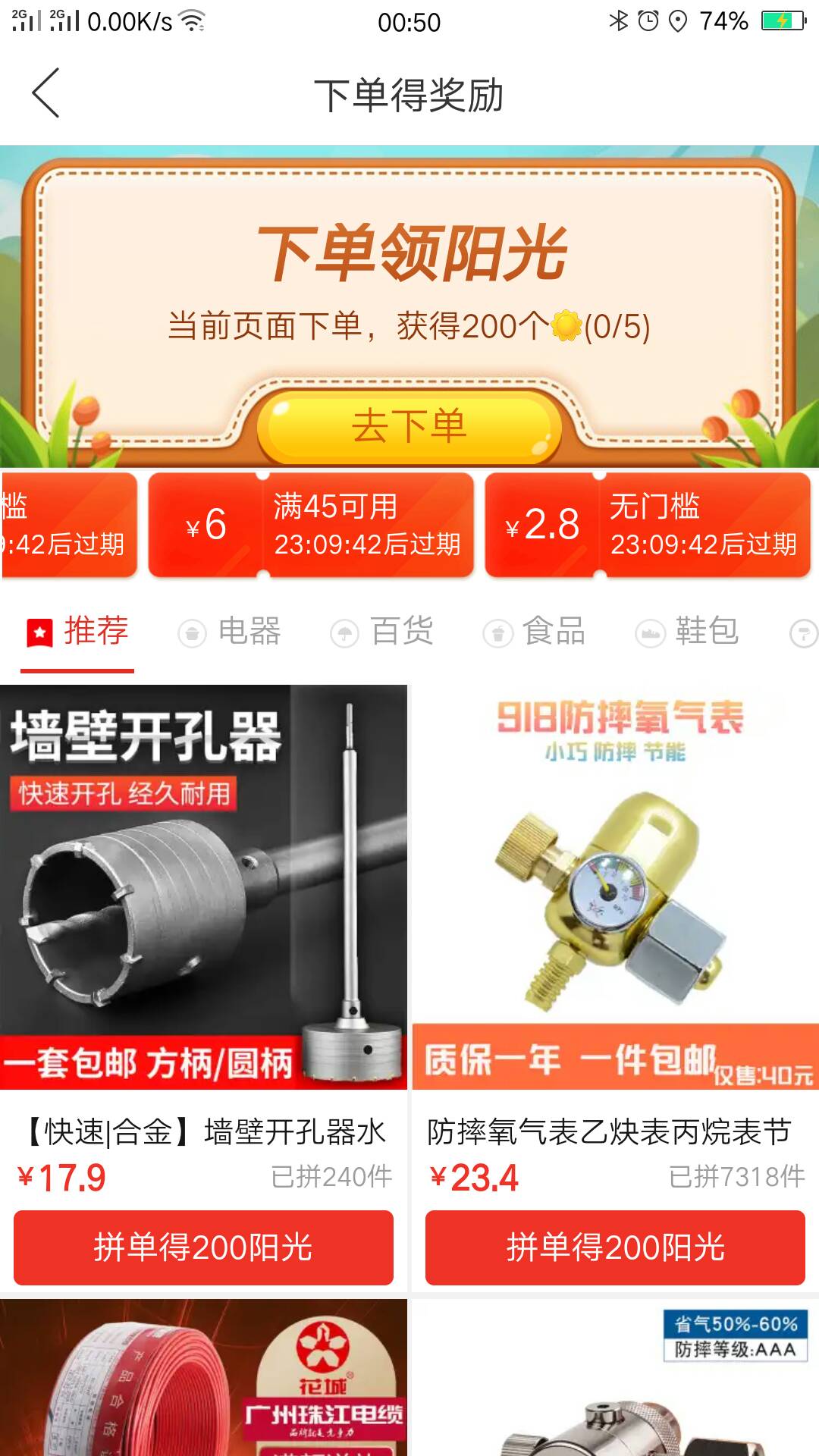Tap 拼单得200阳光 under the ¥17.9 item
819x1456 pixels.
click(x=203, y=1247)
